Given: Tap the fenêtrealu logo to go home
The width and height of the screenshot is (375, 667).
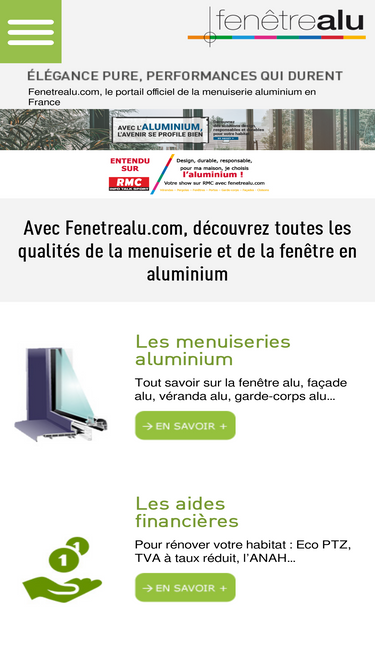Looking at the screenshot, I should 277,26.
